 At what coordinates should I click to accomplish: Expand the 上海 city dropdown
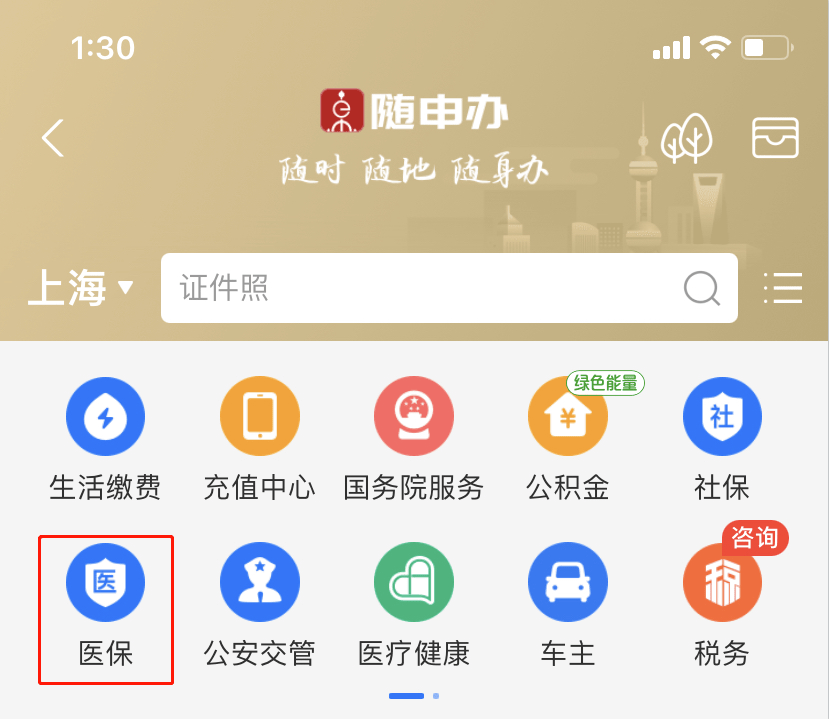point(80,289)
